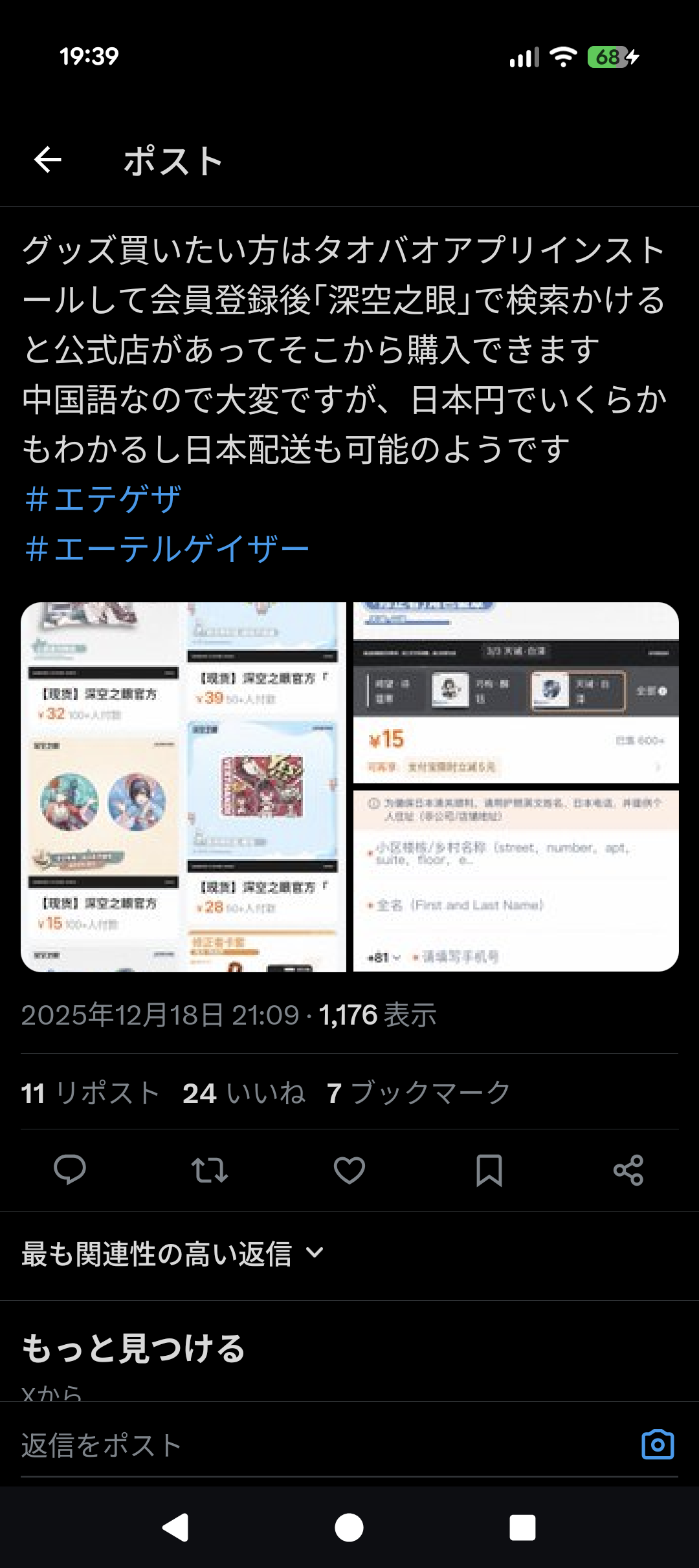Open the #エーテルゲイザー hashtag
The image size is (699, 1568).
pos(167,549)
